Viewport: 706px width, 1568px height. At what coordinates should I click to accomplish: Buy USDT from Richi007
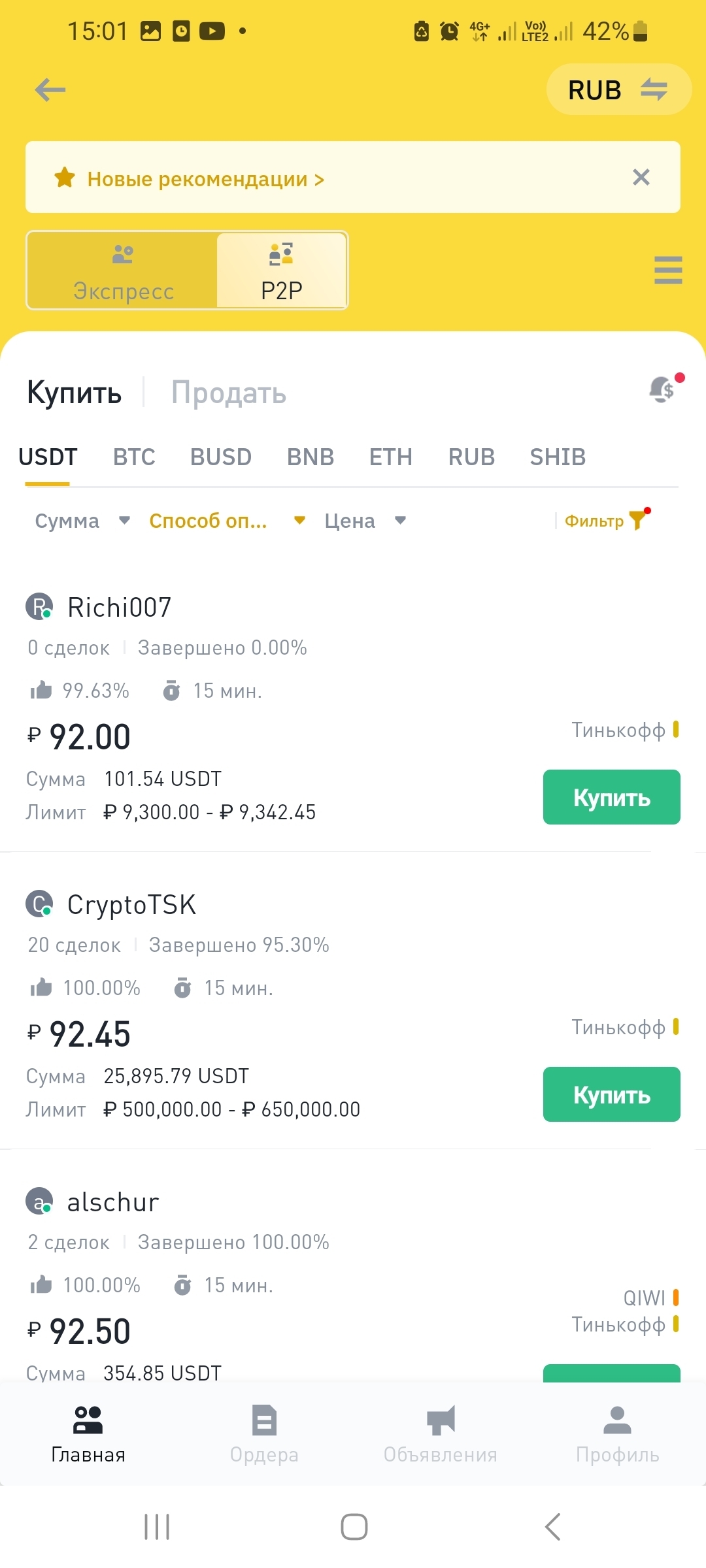click(x=611, y=797)
